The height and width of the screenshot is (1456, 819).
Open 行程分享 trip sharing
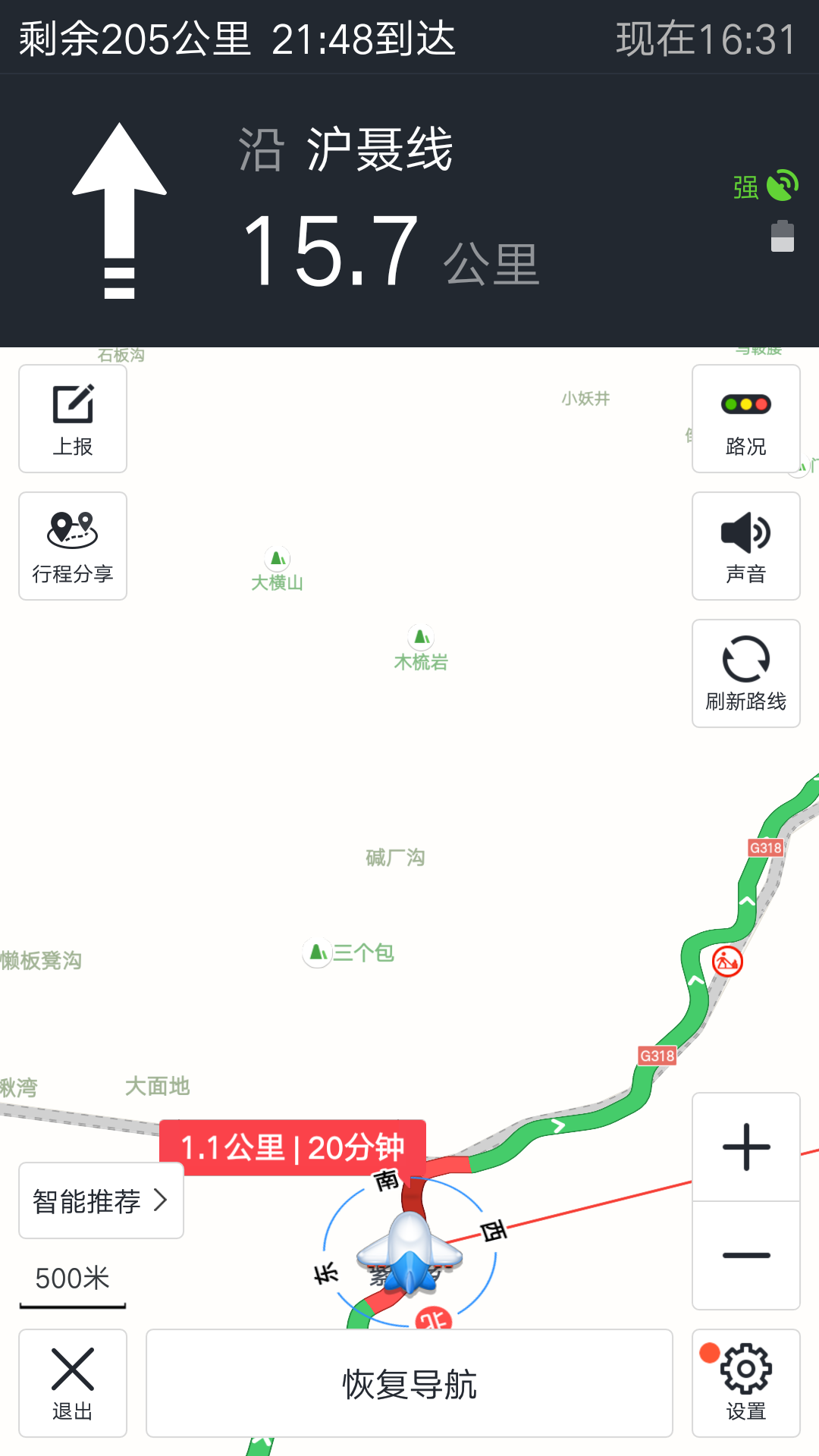[x=73, y=546]
